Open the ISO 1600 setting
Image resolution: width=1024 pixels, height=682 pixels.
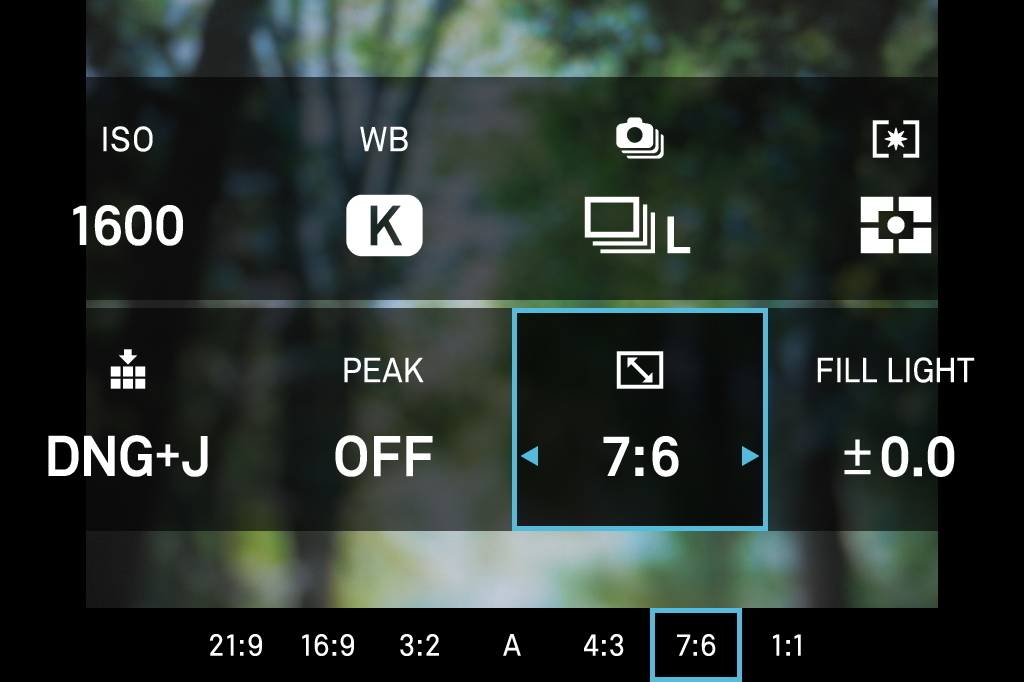tap(128, 190)
